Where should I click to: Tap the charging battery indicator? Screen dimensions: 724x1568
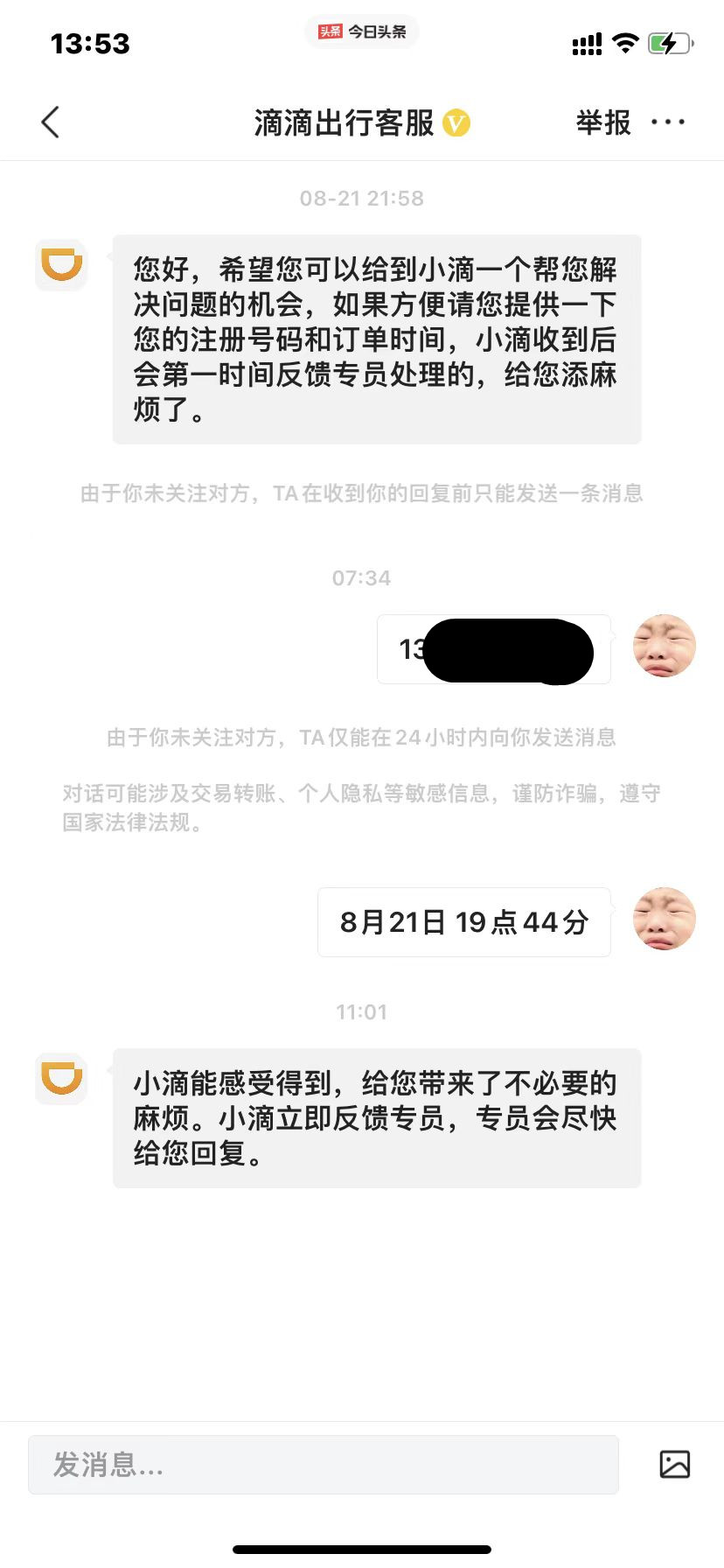[666, 41]
